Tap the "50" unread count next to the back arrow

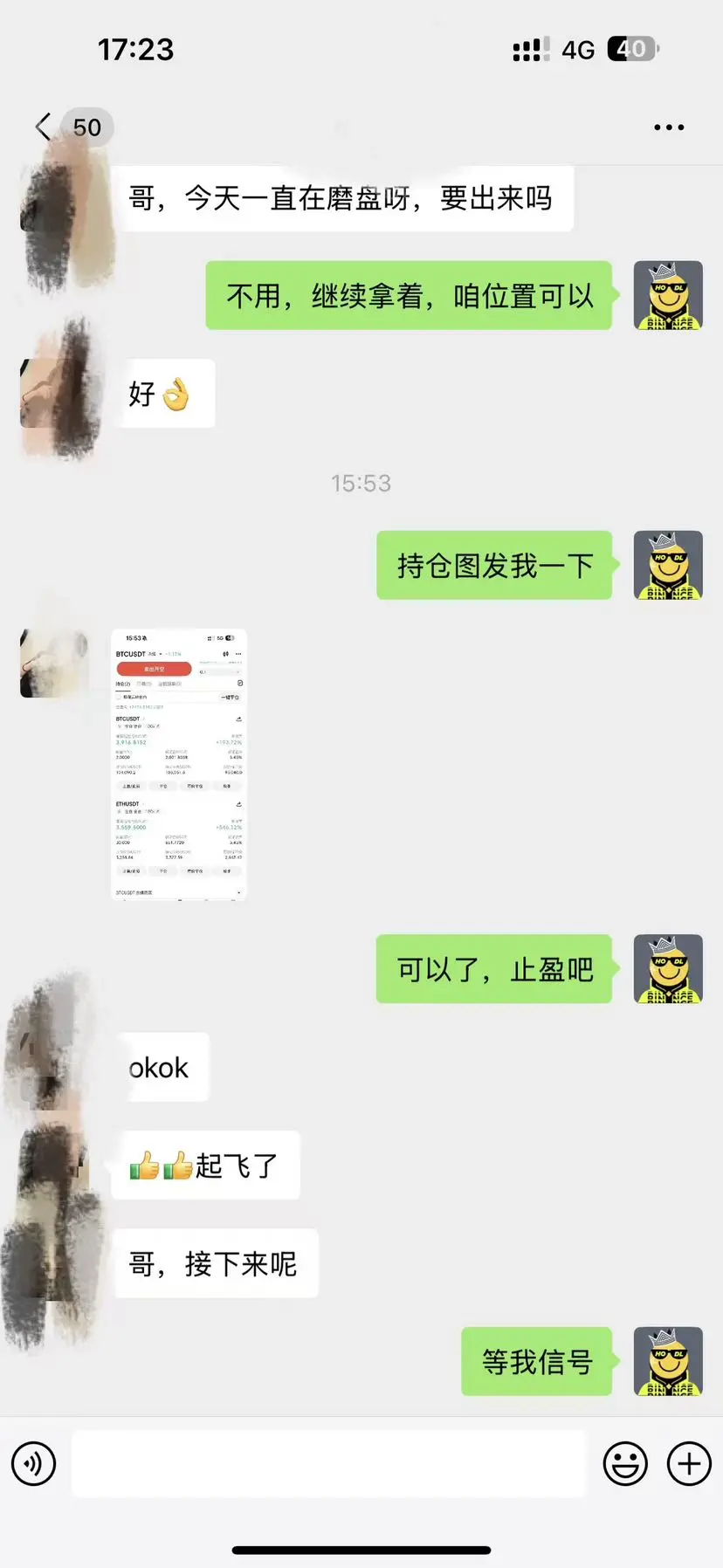[85, 127]
